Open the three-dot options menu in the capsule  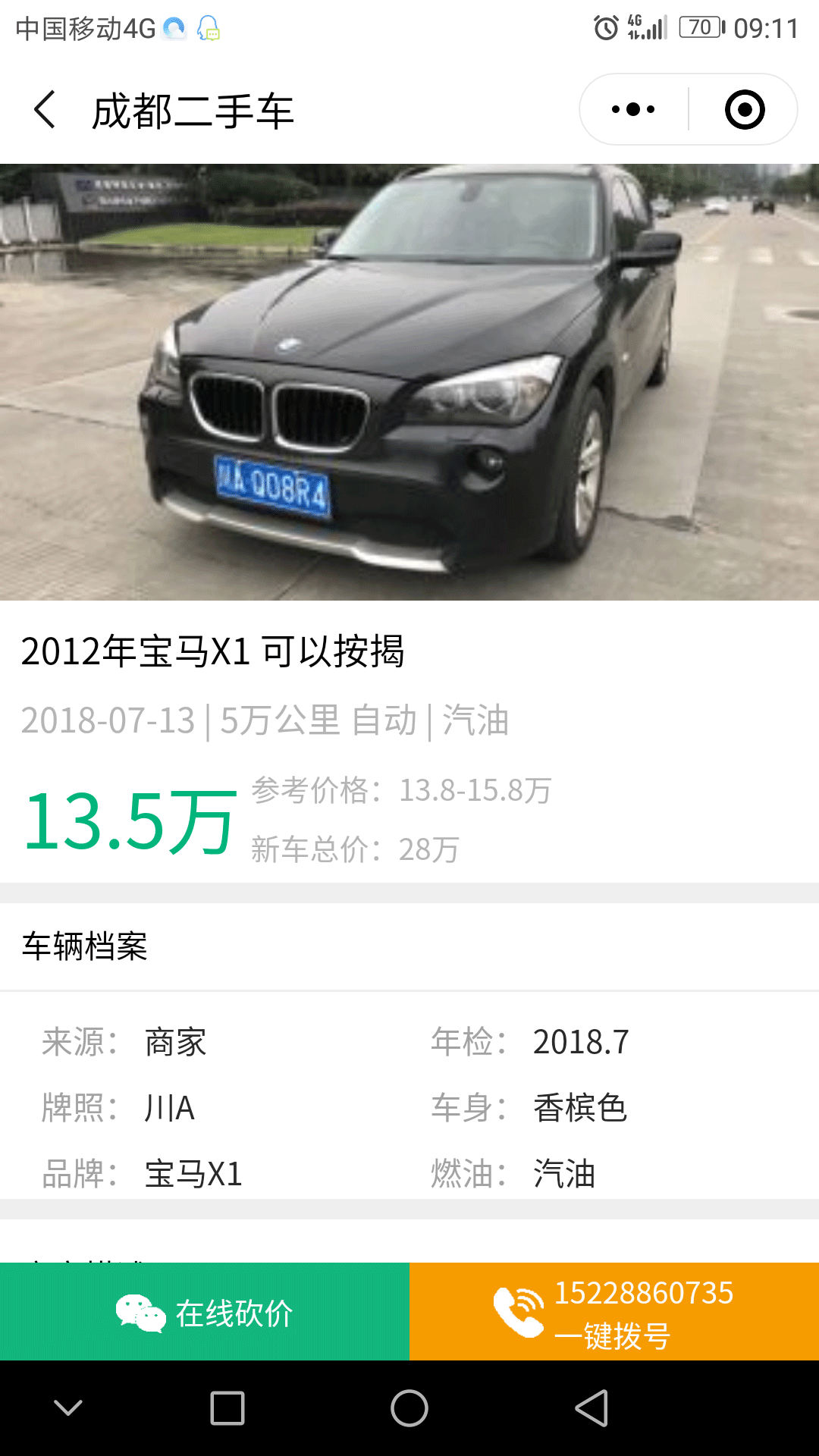click(631, 108)
